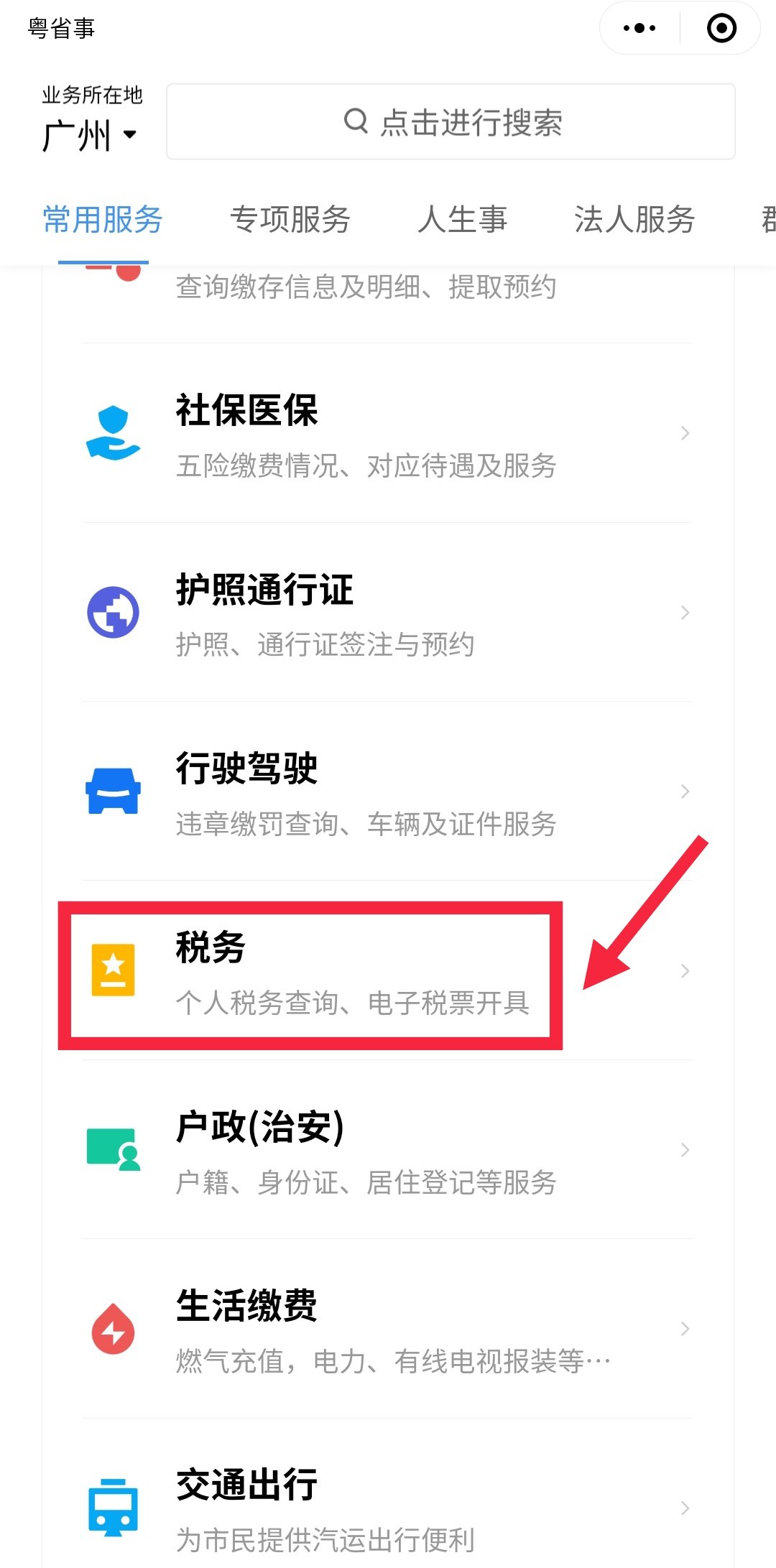Close the 粤省事 mini program
This screenshot has height=1568, width=776.
[x=721, y=29]
